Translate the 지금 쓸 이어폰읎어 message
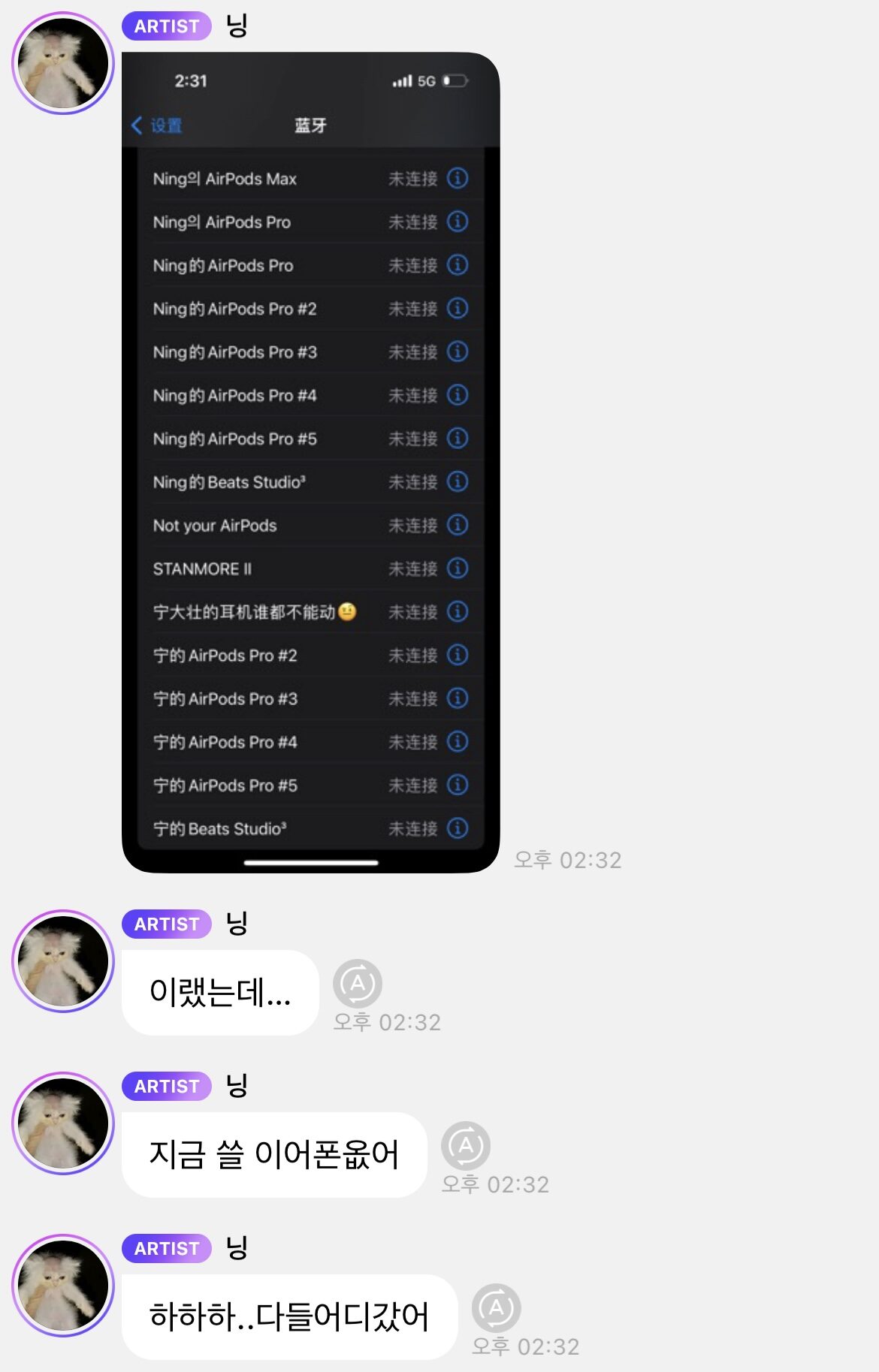This screenshot has width=879, height=1372. [x=466, y=1145]
